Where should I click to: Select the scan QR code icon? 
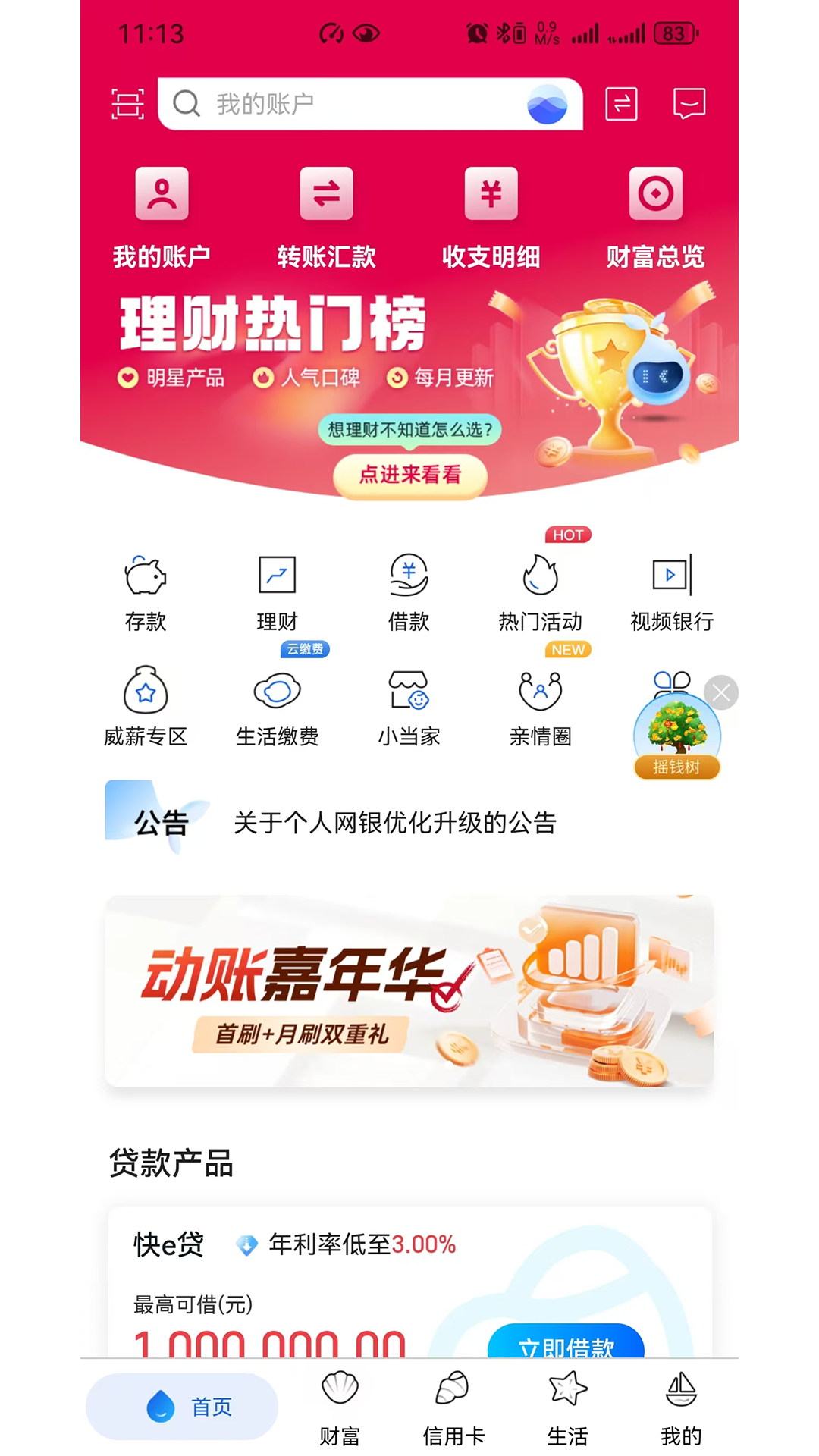click(x=127, y=104)
